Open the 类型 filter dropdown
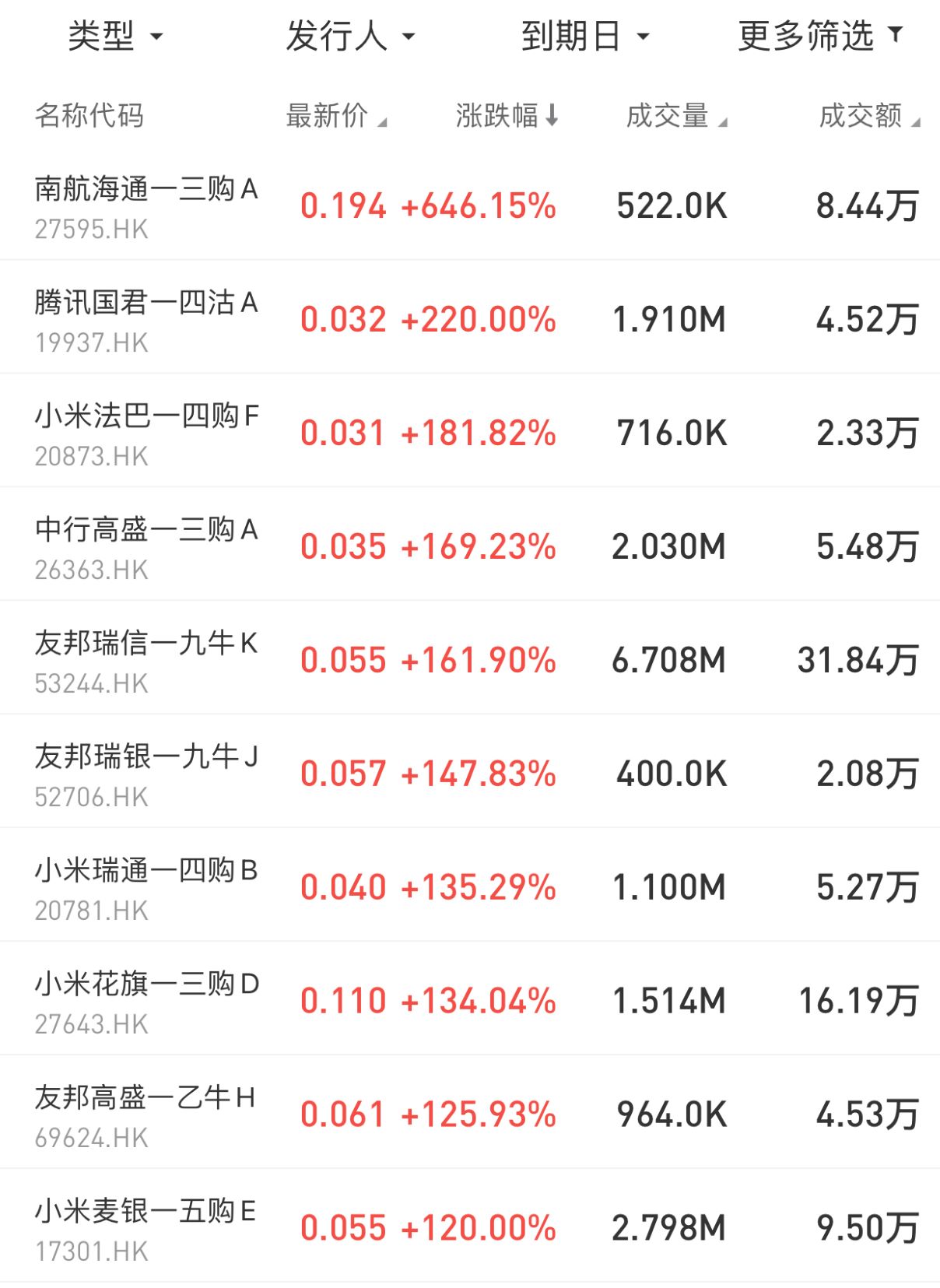Screen dimensions: 940x1288 (x=115, y=36)
